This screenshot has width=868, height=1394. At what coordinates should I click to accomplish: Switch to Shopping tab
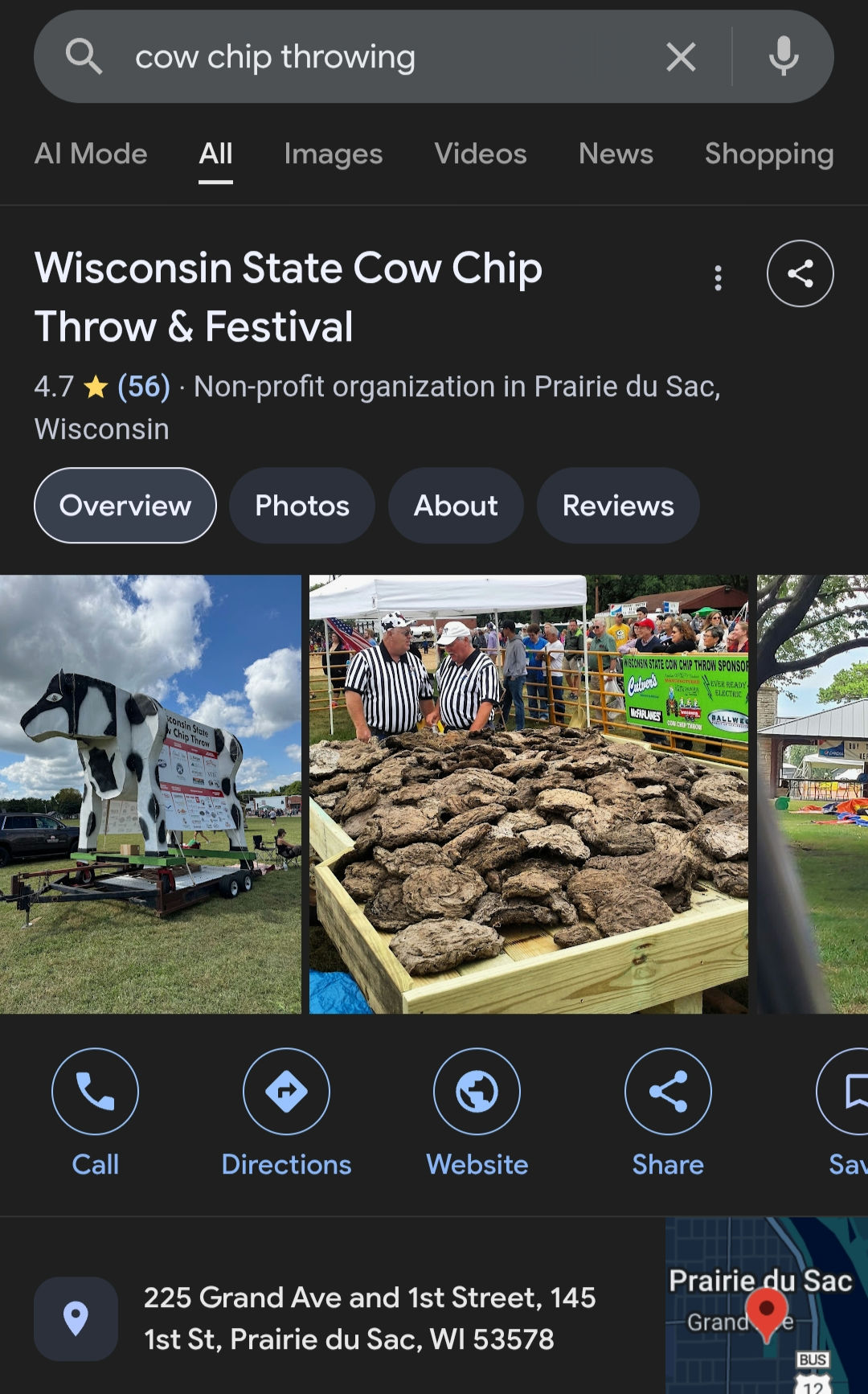point(768,154)
